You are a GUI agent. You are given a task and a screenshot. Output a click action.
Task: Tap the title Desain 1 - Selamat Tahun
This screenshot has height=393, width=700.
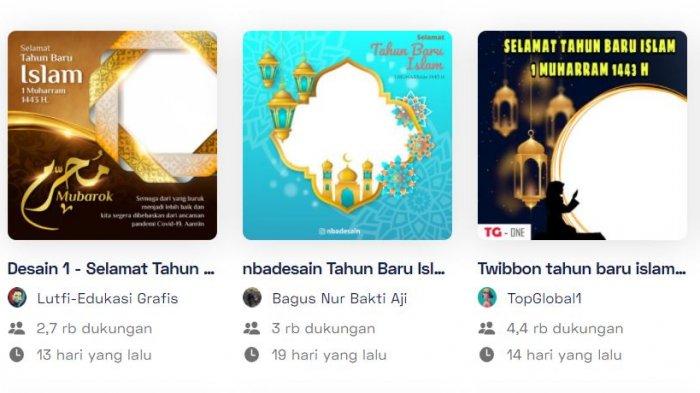coord(111,269)
